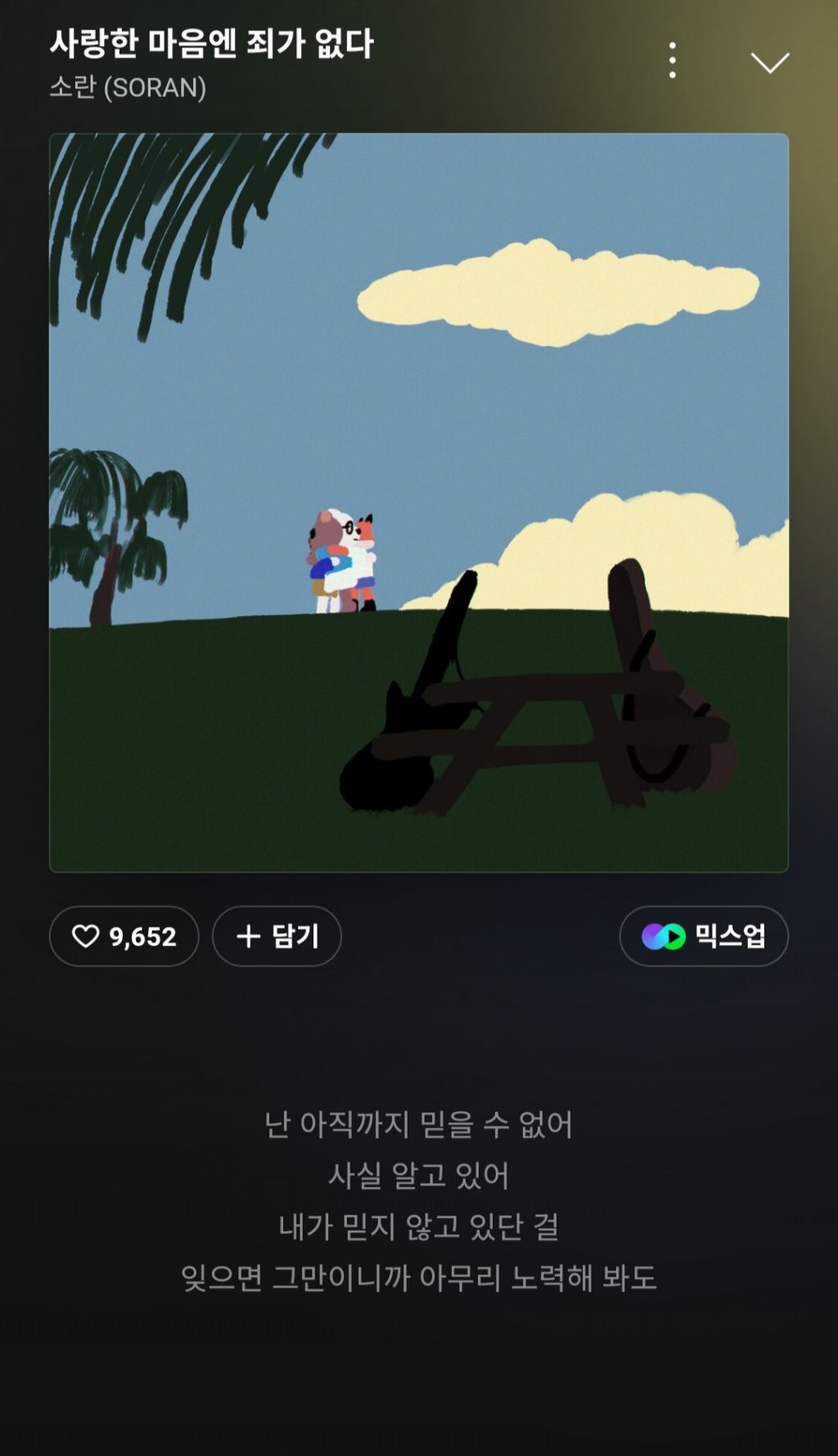Like the song with 9,652 hearts
Screen dimensions: 838x1456
(x=124, y=936)
